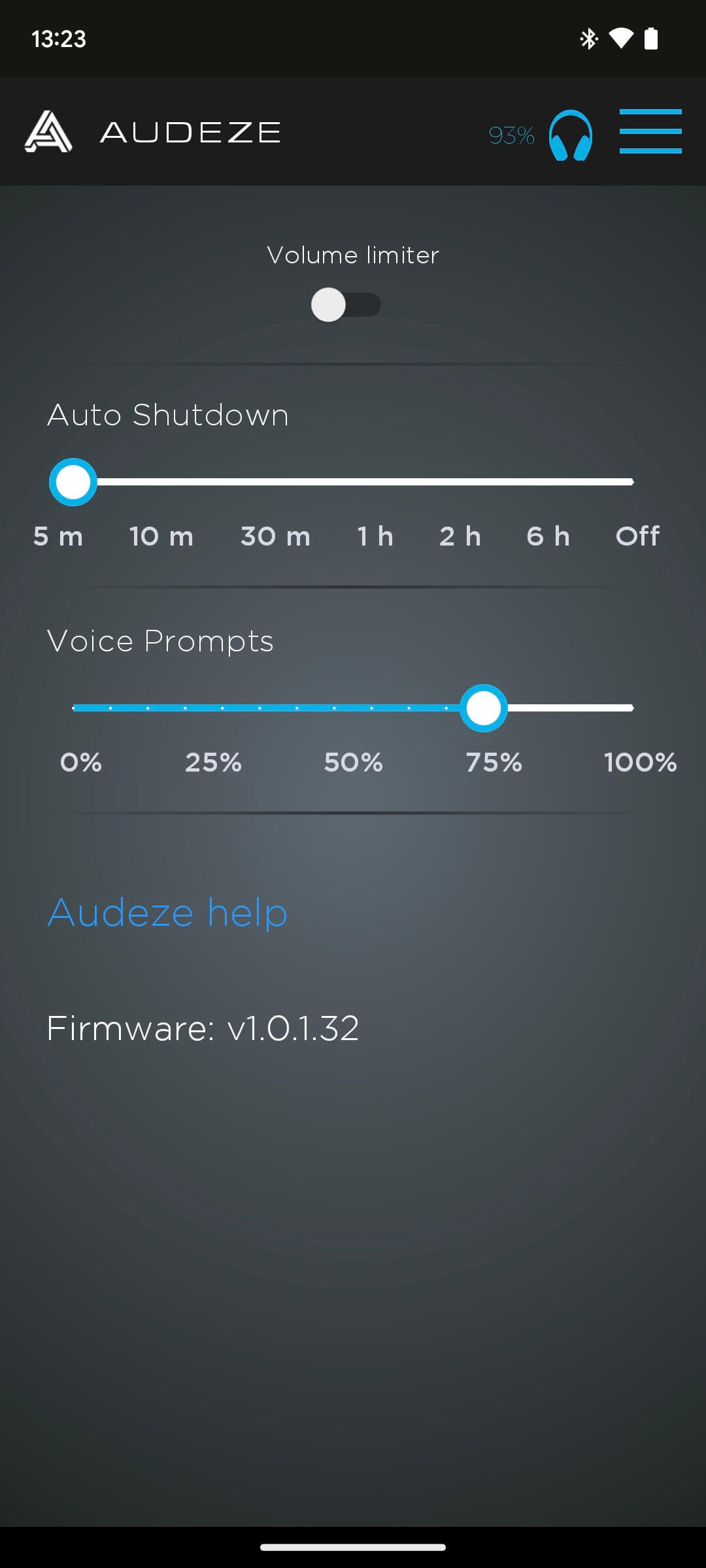Image resolution: width=706 pixels, height=1568 pixels.
Task: Open the Audeze help link
Action: tap(167, 913)
